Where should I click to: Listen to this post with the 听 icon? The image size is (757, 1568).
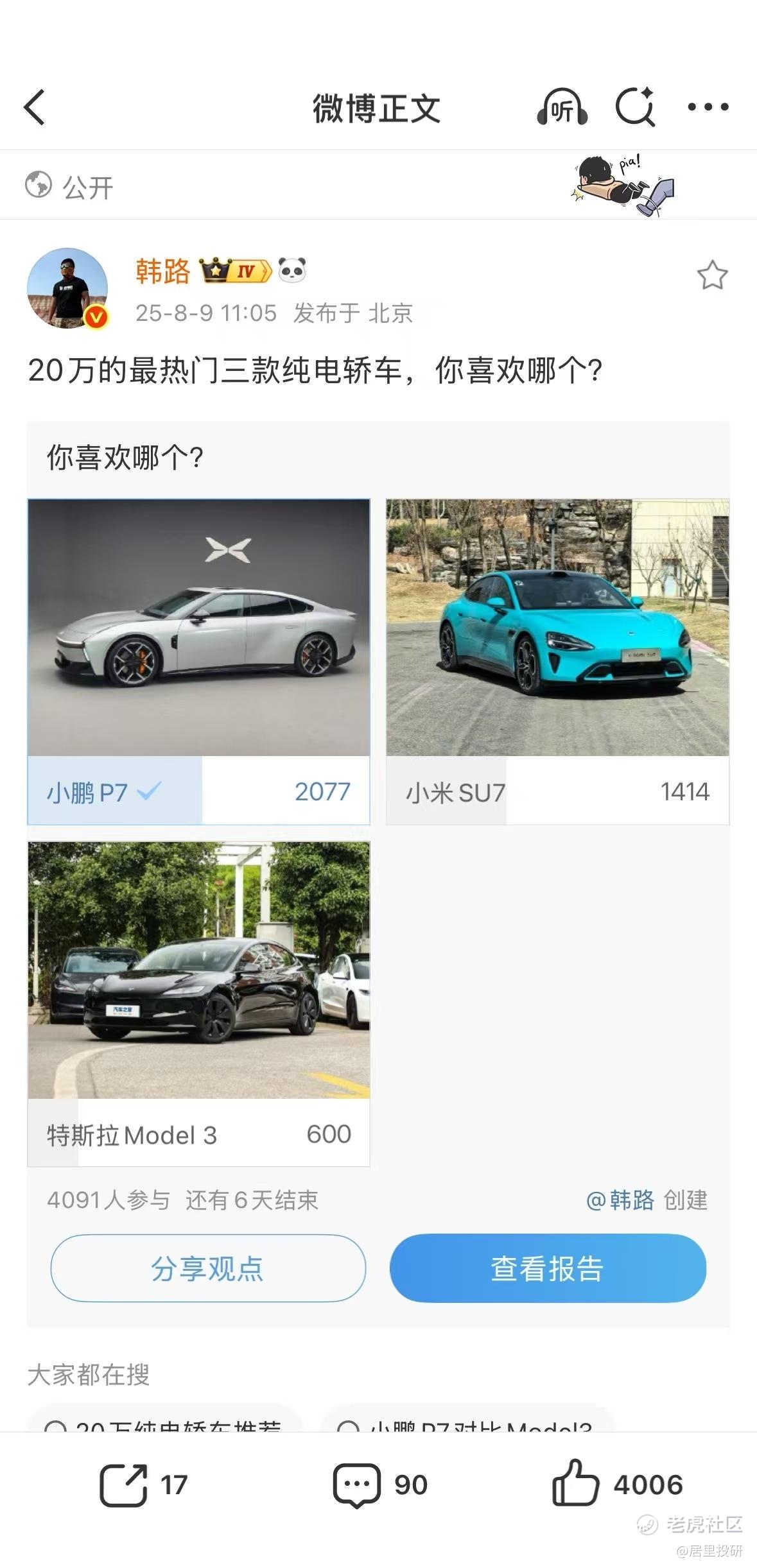[x=562, y=108]
